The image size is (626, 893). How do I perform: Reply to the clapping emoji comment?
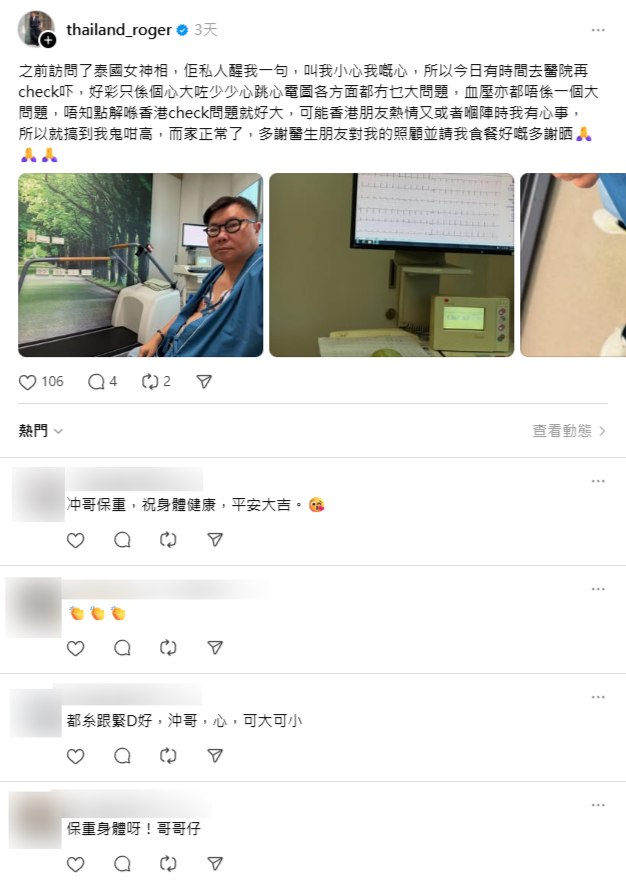[122, 648]
